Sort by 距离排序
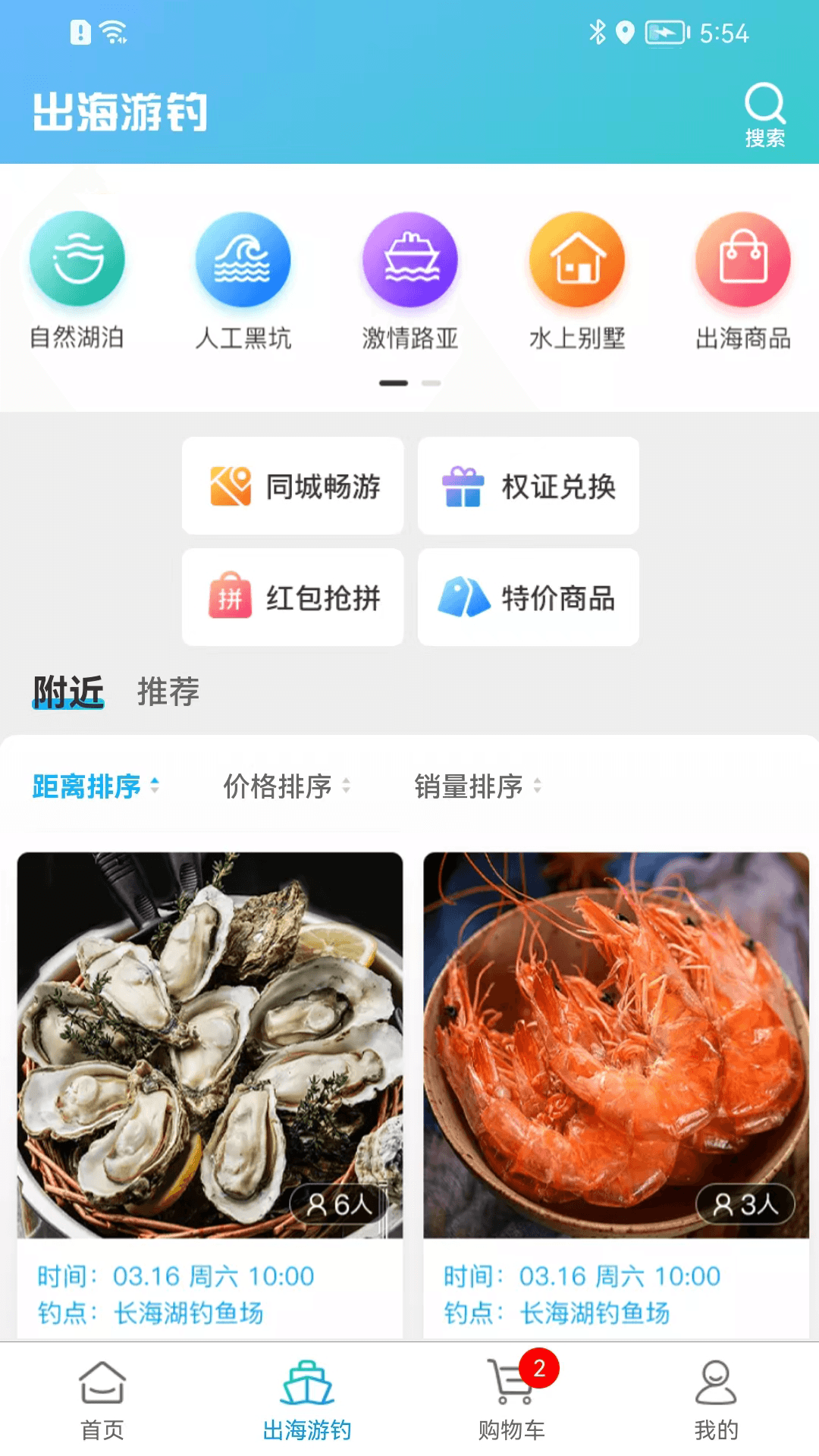This screenshot has width=819, height=1456. (96, 786)
